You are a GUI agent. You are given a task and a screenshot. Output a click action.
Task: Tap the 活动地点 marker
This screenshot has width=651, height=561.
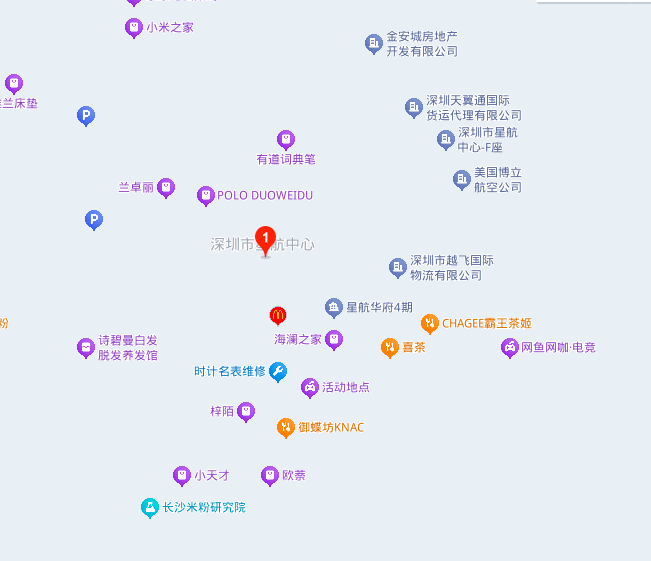pyautogui.click(x=310, y=387)
